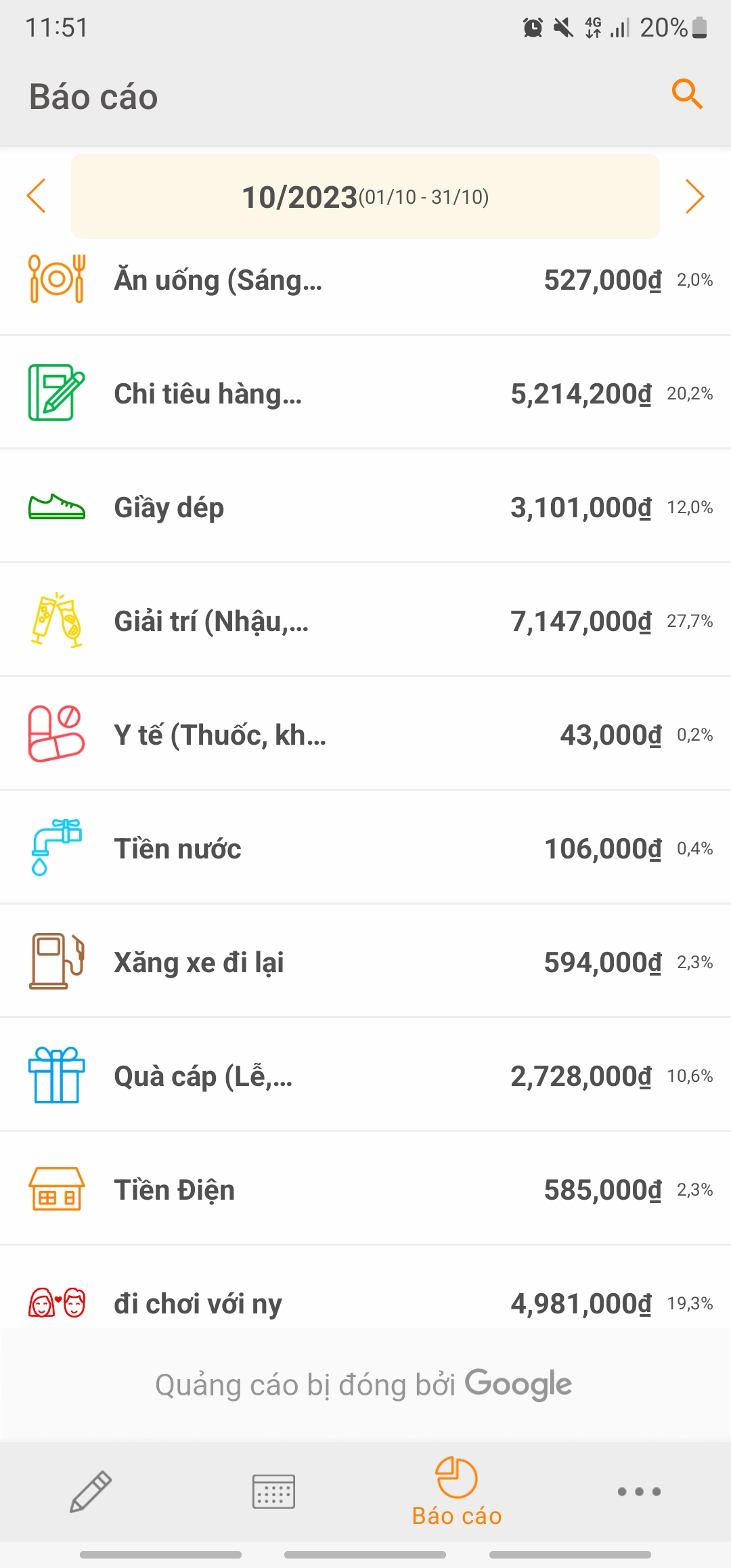Open the Giày dép category
Screen dimensions: 731x1568
[365, 508]
